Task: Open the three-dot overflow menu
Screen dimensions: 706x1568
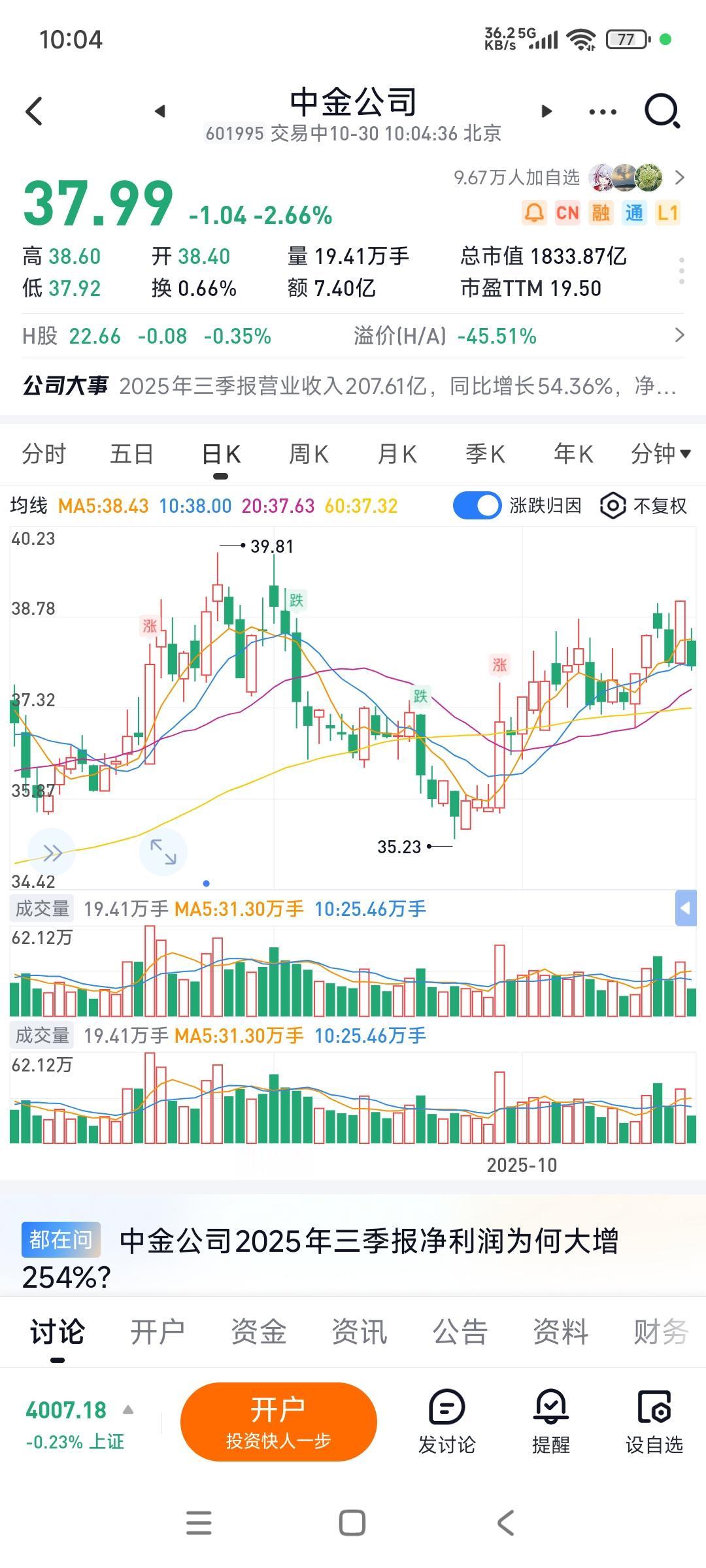Action: [602, 112]
